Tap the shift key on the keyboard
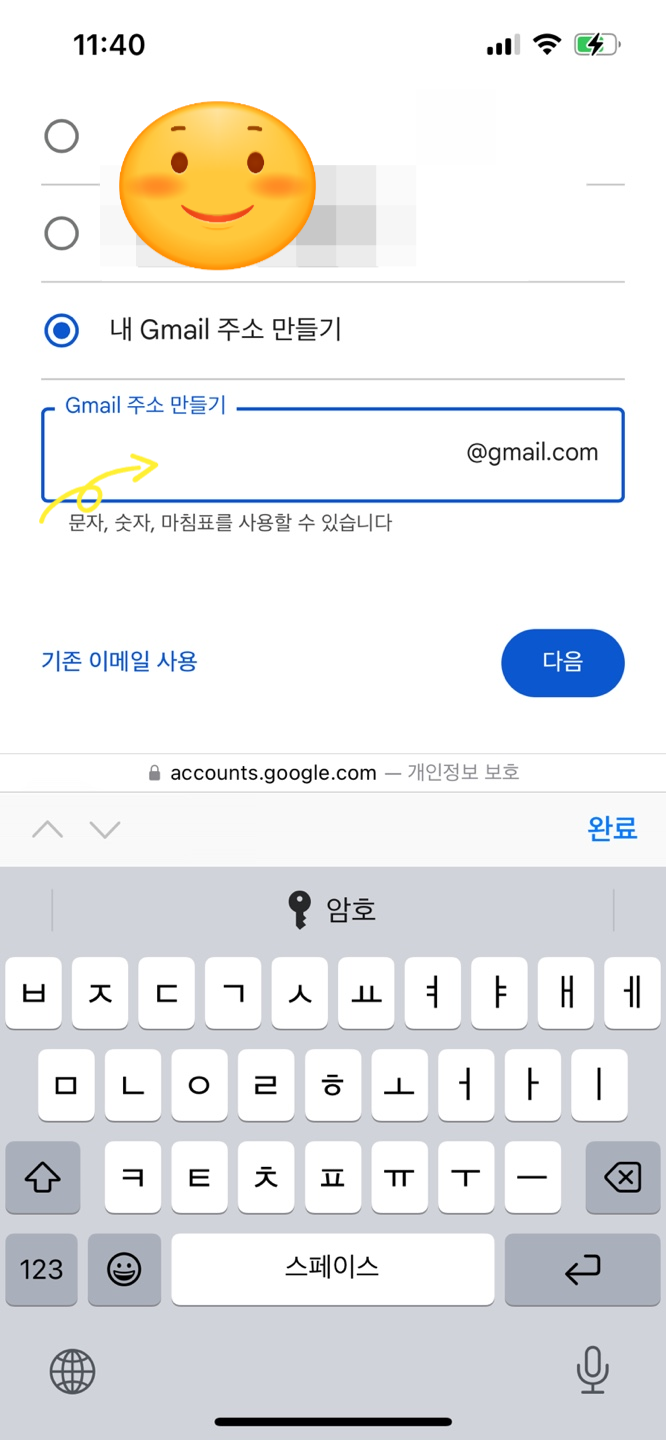This screenshot has height=1440, width=666. (x=42, y=1178)
